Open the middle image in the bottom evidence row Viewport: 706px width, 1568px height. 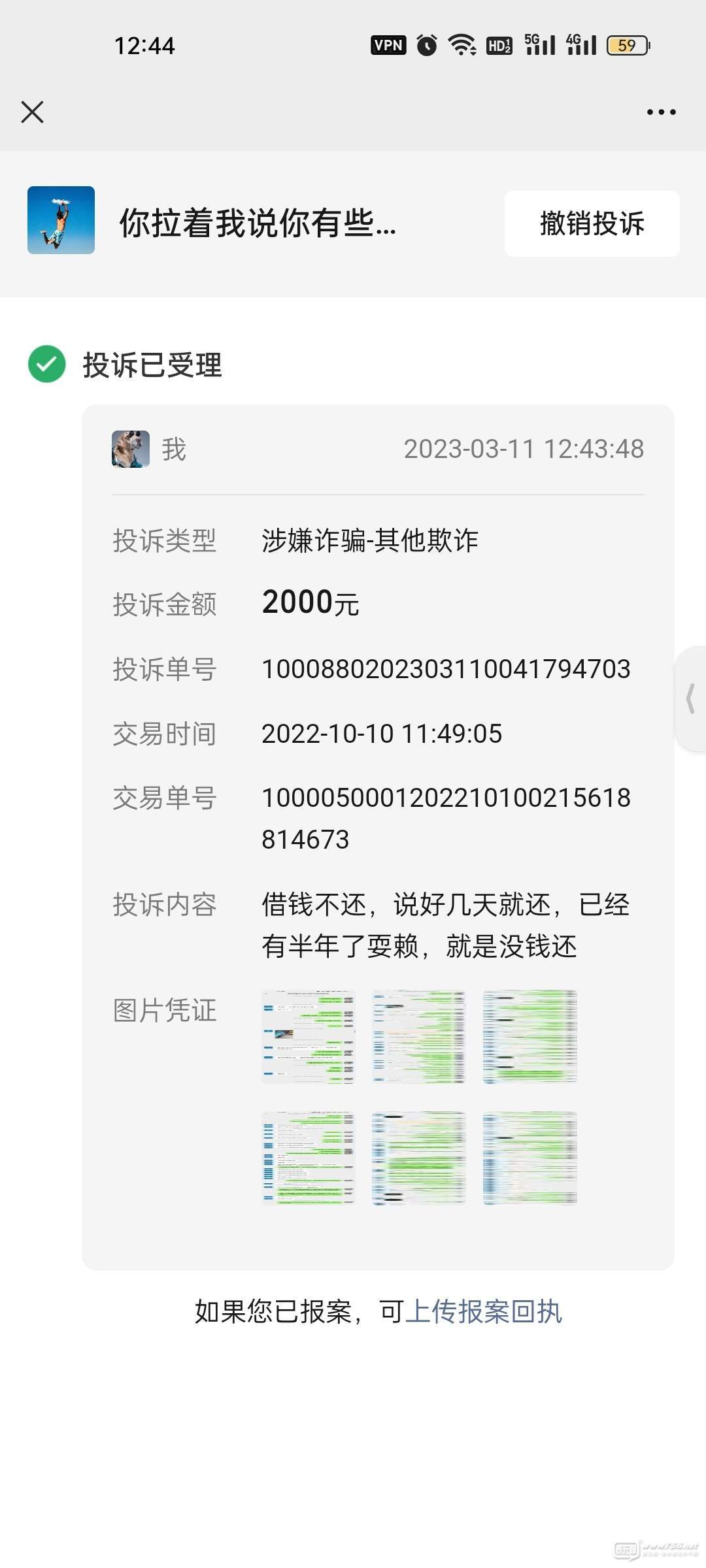418,1158
